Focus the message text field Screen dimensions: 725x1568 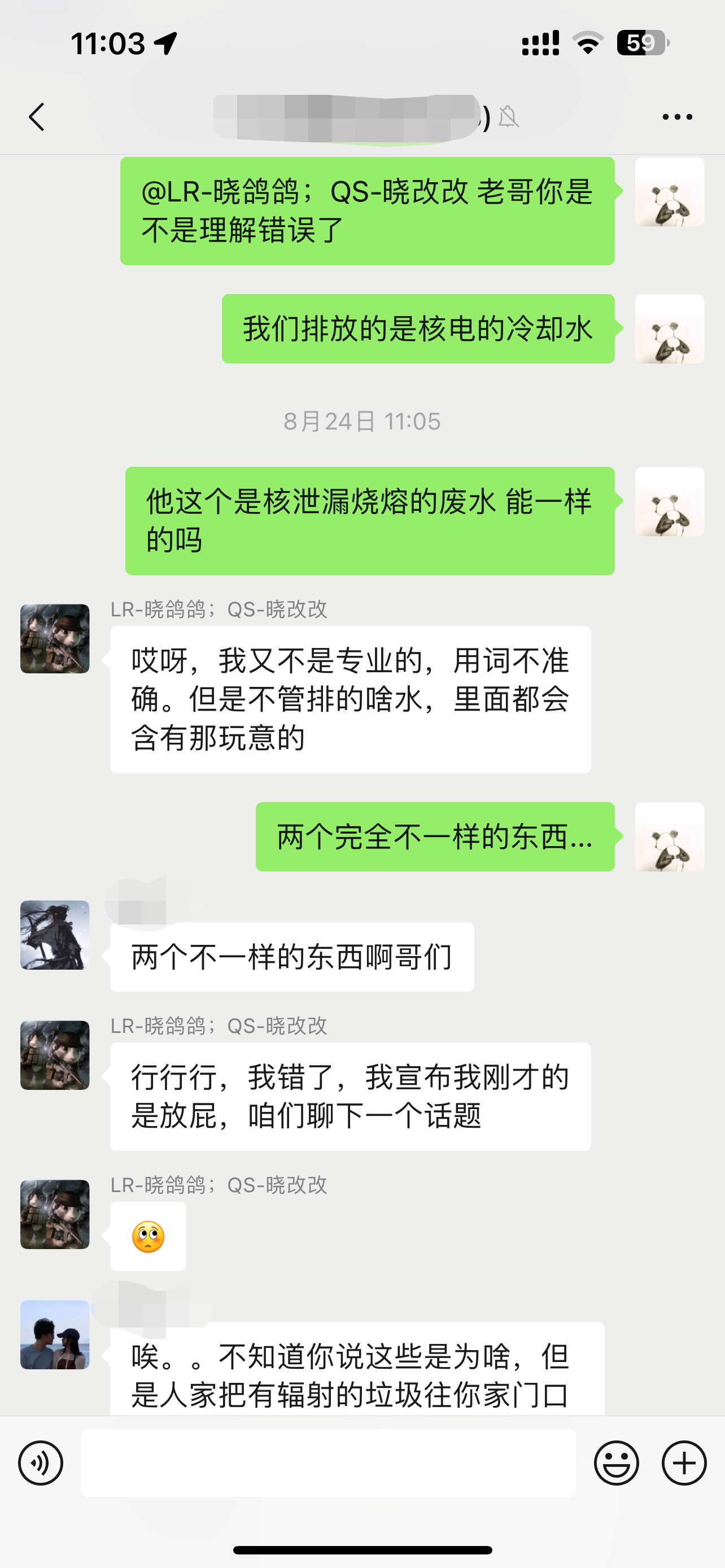click(328, 1462)
